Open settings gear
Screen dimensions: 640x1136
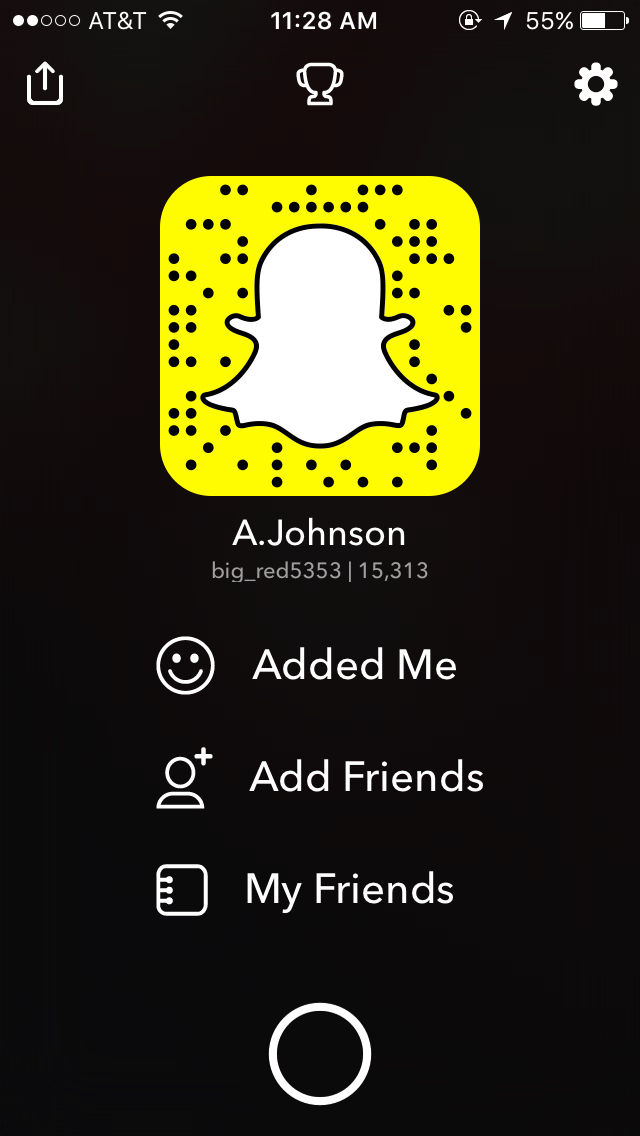click(x=595, y=85)
